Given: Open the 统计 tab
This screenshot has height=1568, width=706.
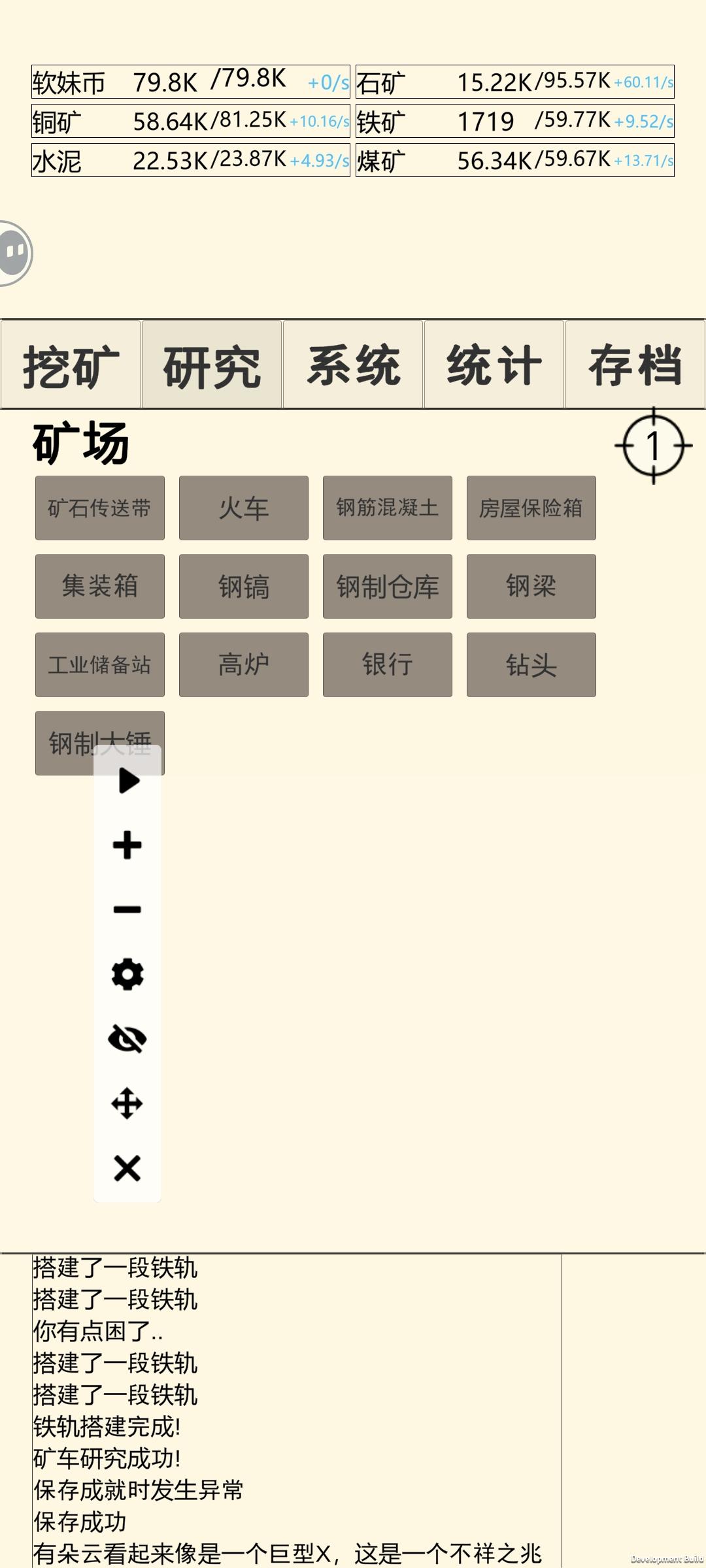Looking at the screenshot, I should point(494,365).
